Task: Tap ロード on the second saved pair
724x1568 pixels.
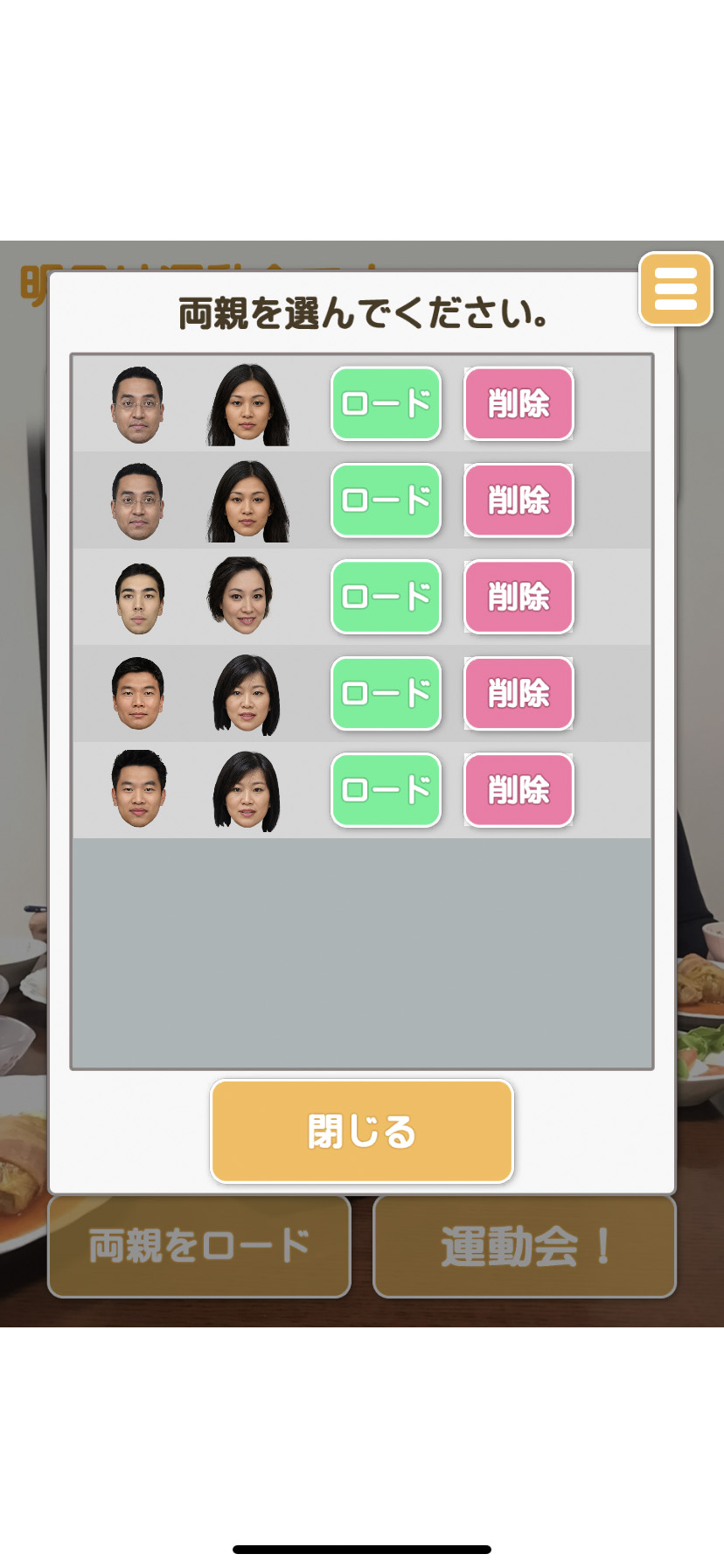Action: tap(386, 500)
